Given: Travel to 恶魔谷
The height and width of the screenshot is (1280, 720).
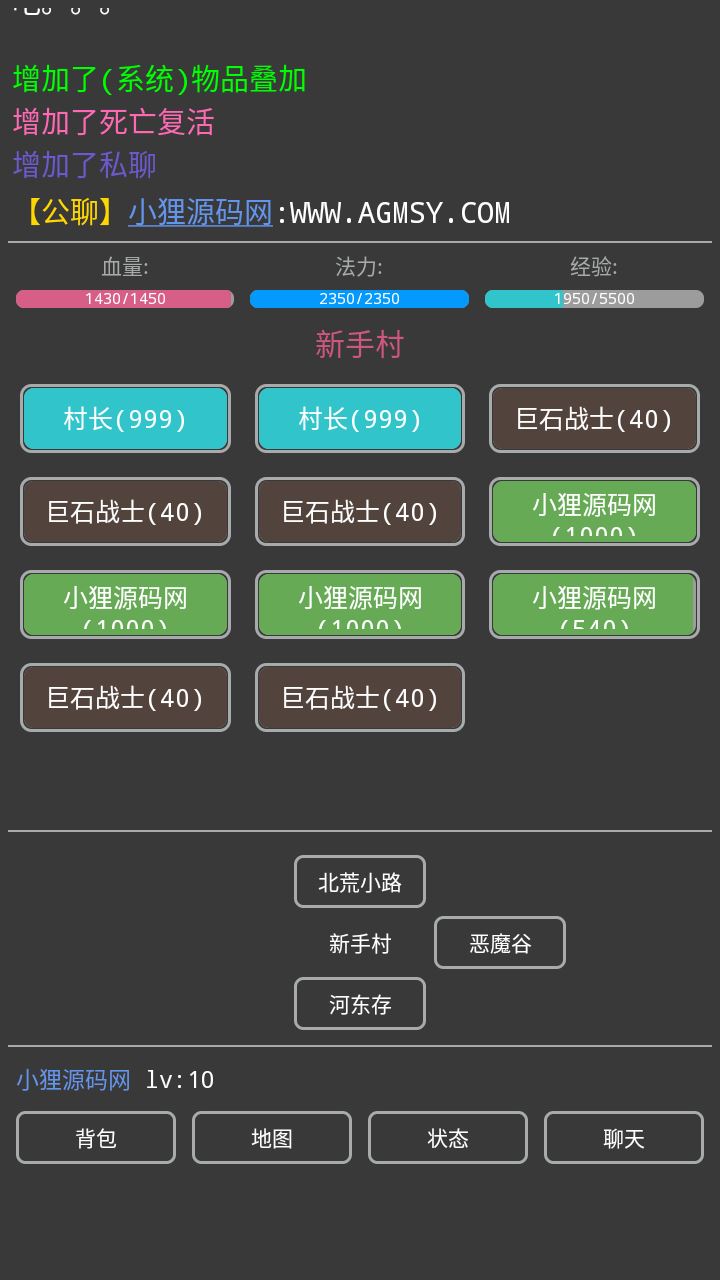Looking at the screenshot, I should click(500, 943).
